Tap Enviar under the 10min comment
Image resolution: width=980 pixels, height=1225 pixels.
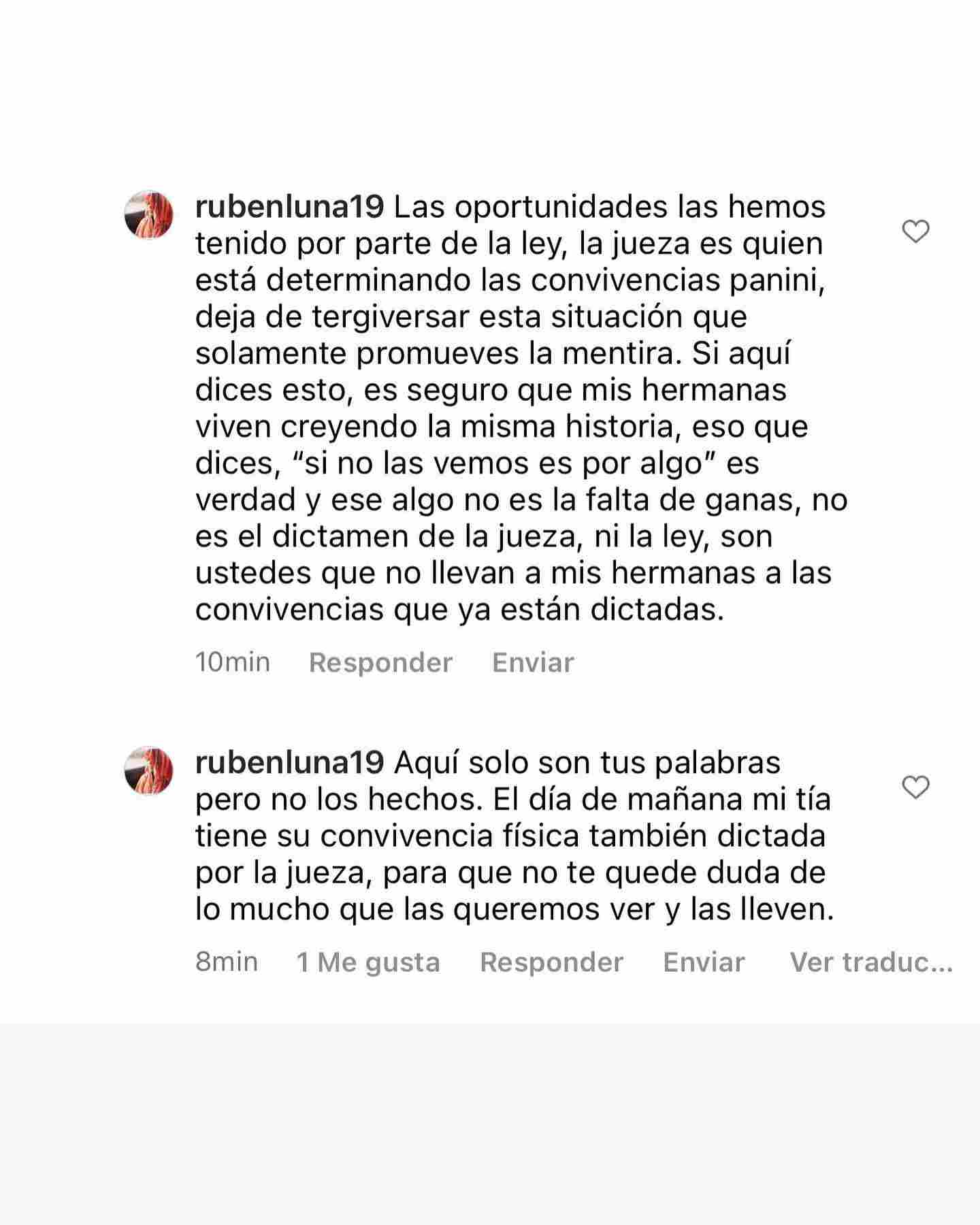533,662
